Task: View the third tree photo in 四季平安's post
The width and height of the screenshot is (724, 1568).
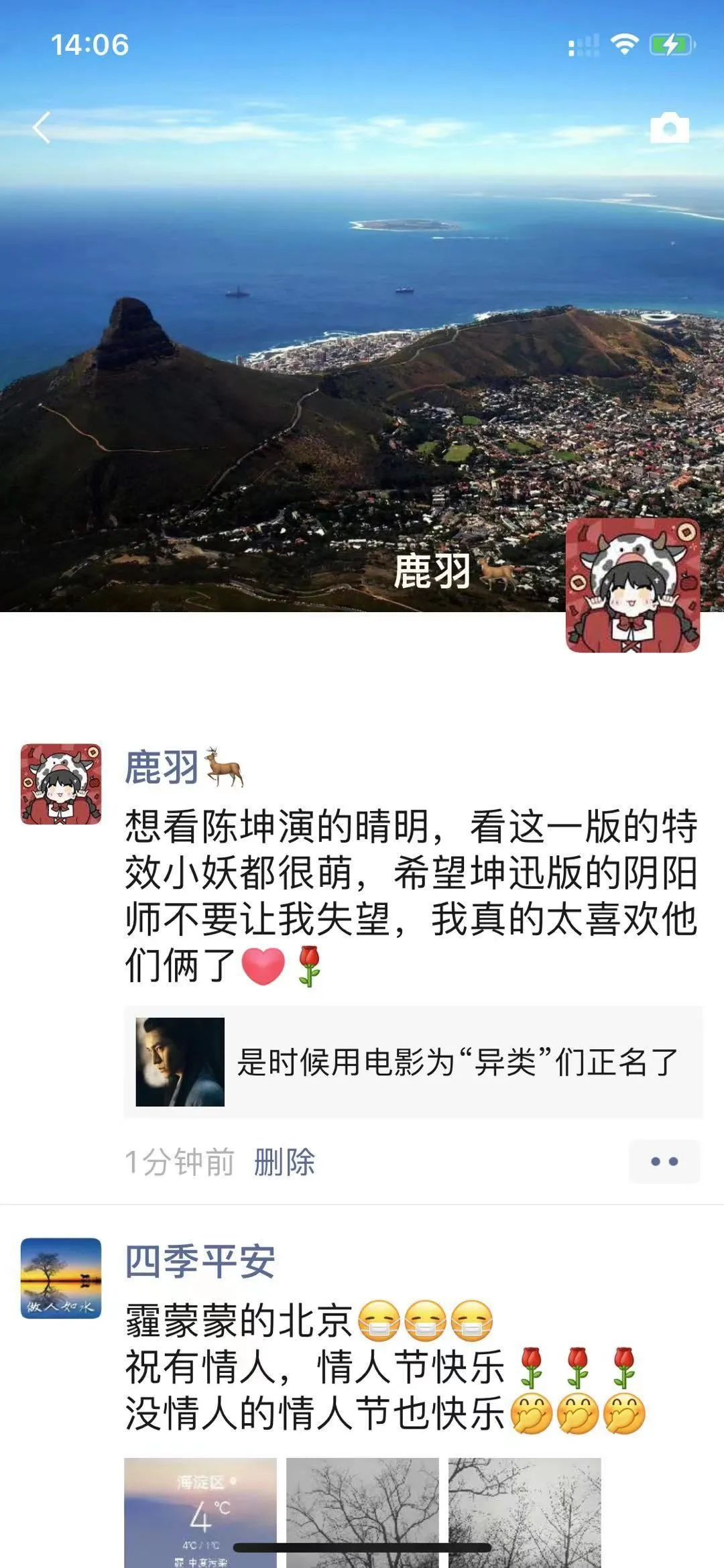Action: [524, 1512]
